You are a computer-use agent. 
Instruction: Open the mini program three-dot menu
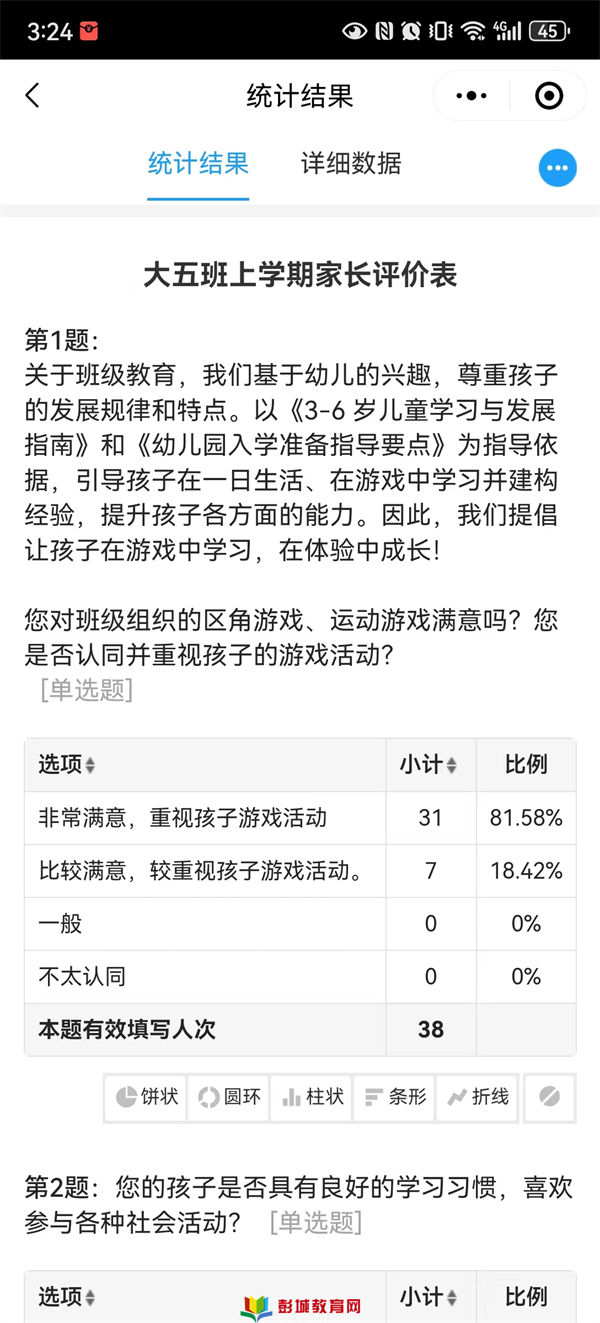tap(471, 96)
